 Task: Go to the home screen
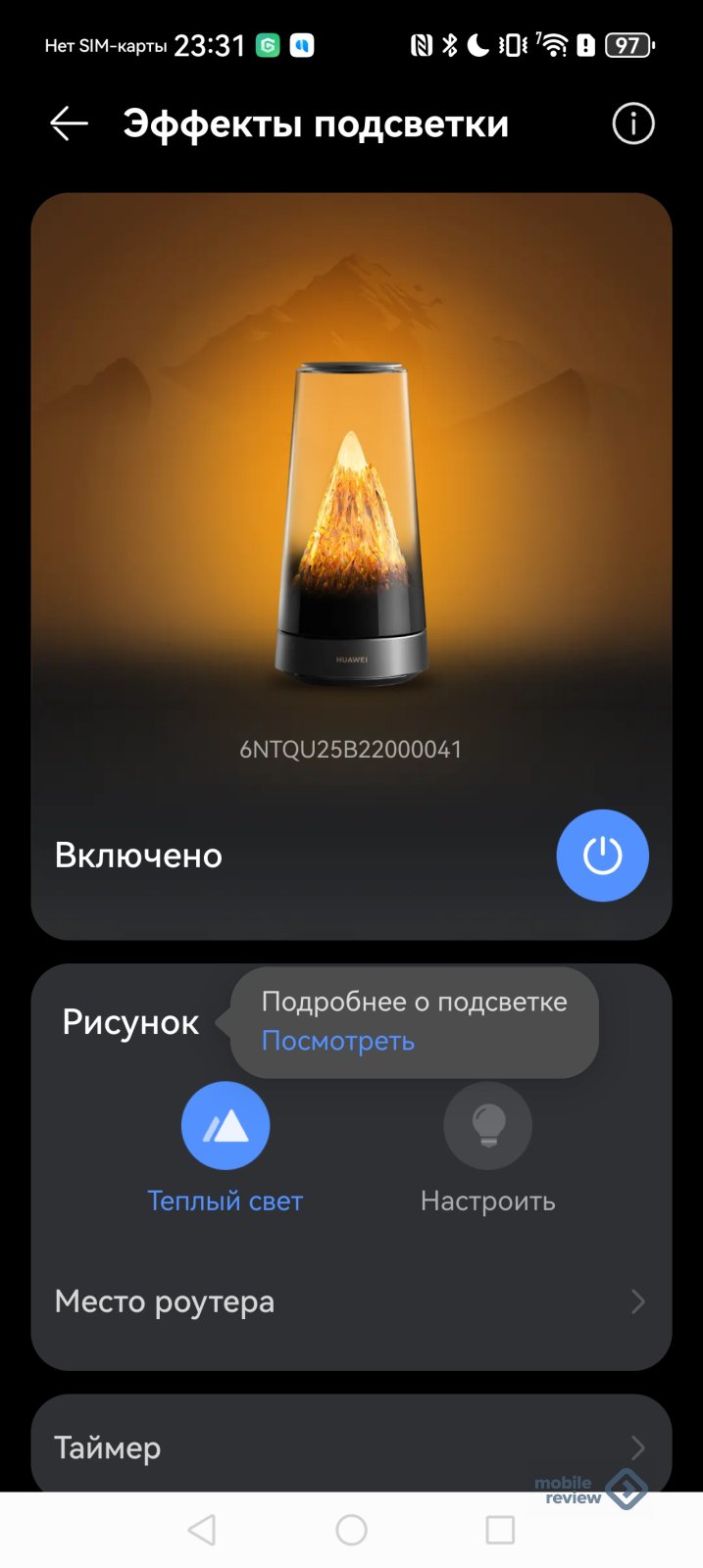(x=351, y=1530)
